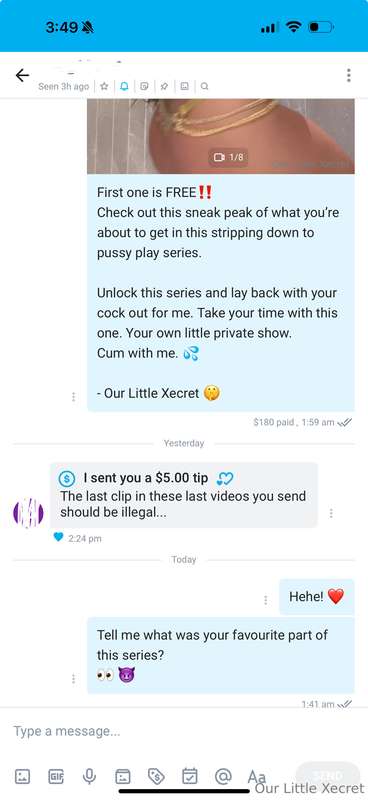This screenshot has width=368, height=800.
Task: Attach a photo from the gallery
Action: (22, 777)
